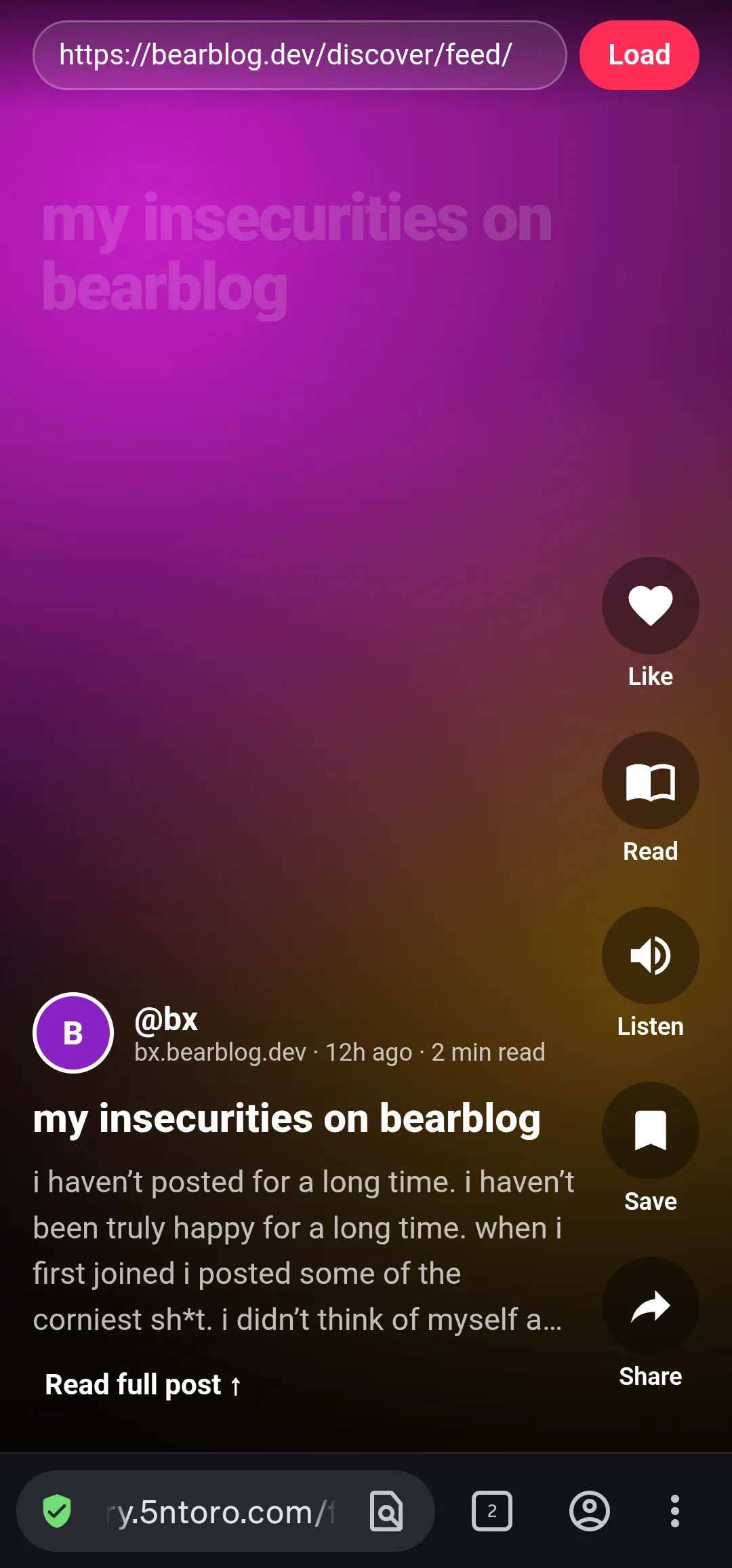Open the browser's find-in-page icon
Image resolution: width=732 pixels, height=1568 pixels.
(x=387, y=1511)
